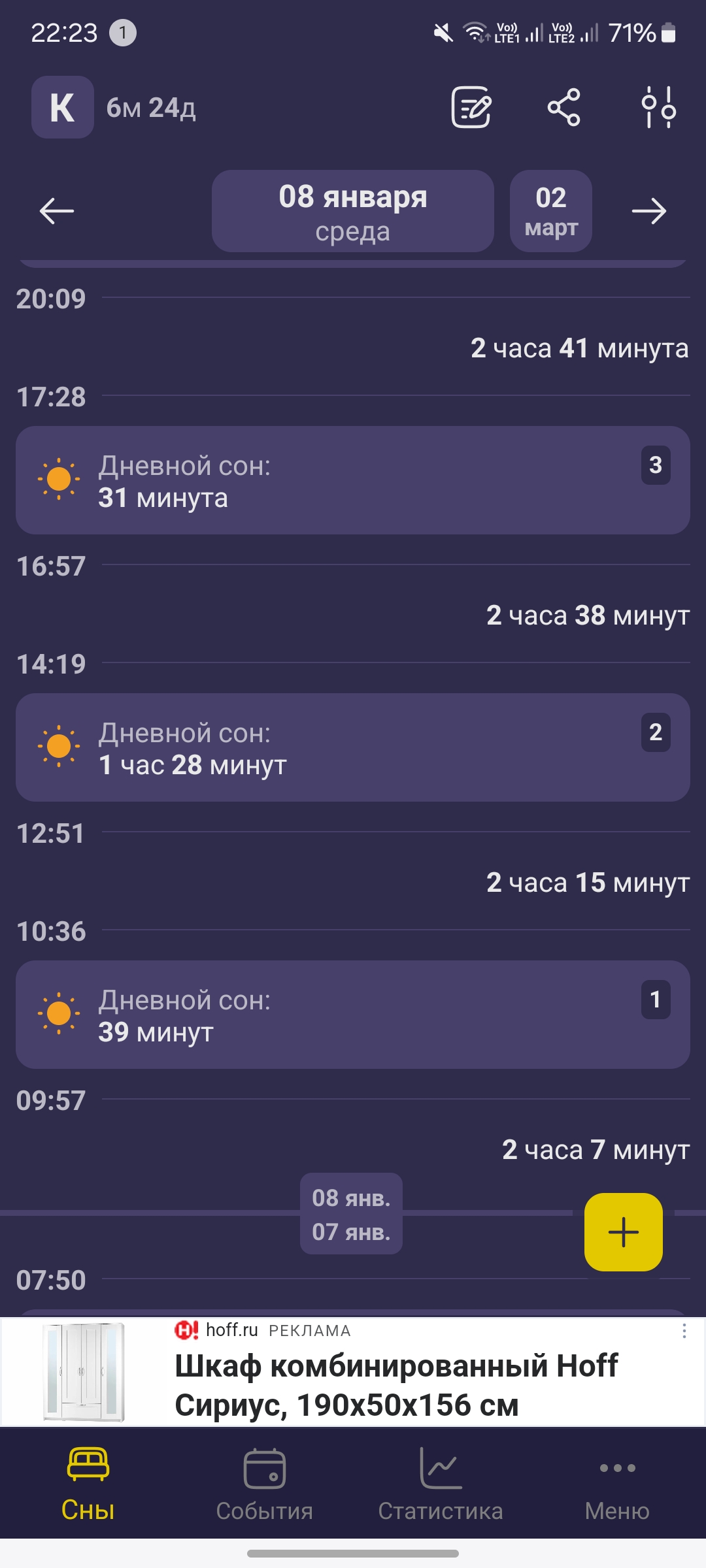Select the 02 март date shortcut button
This screenshot has height=1568, width=706.
pos(550,210)
